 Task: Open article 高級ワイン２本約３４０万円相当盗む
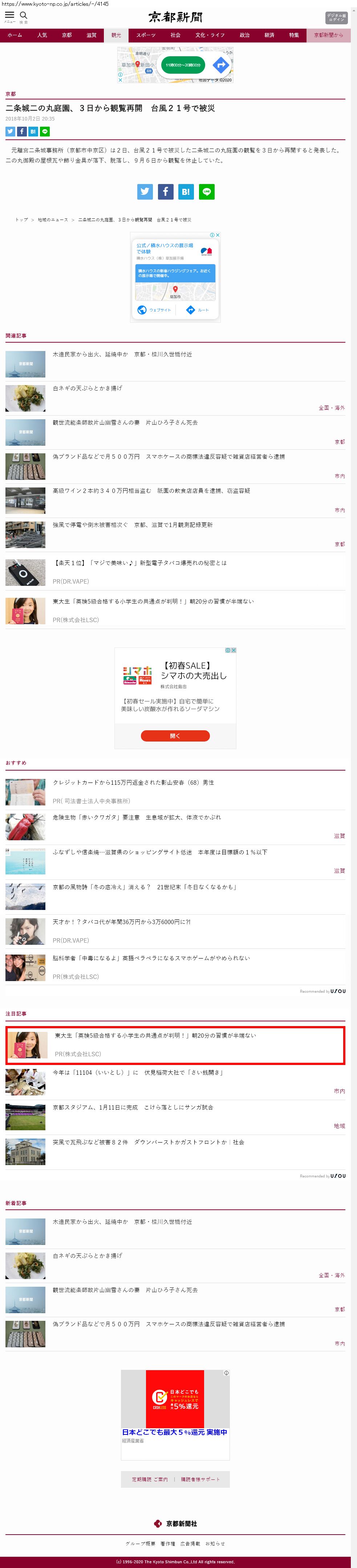[x=151, y=491]
